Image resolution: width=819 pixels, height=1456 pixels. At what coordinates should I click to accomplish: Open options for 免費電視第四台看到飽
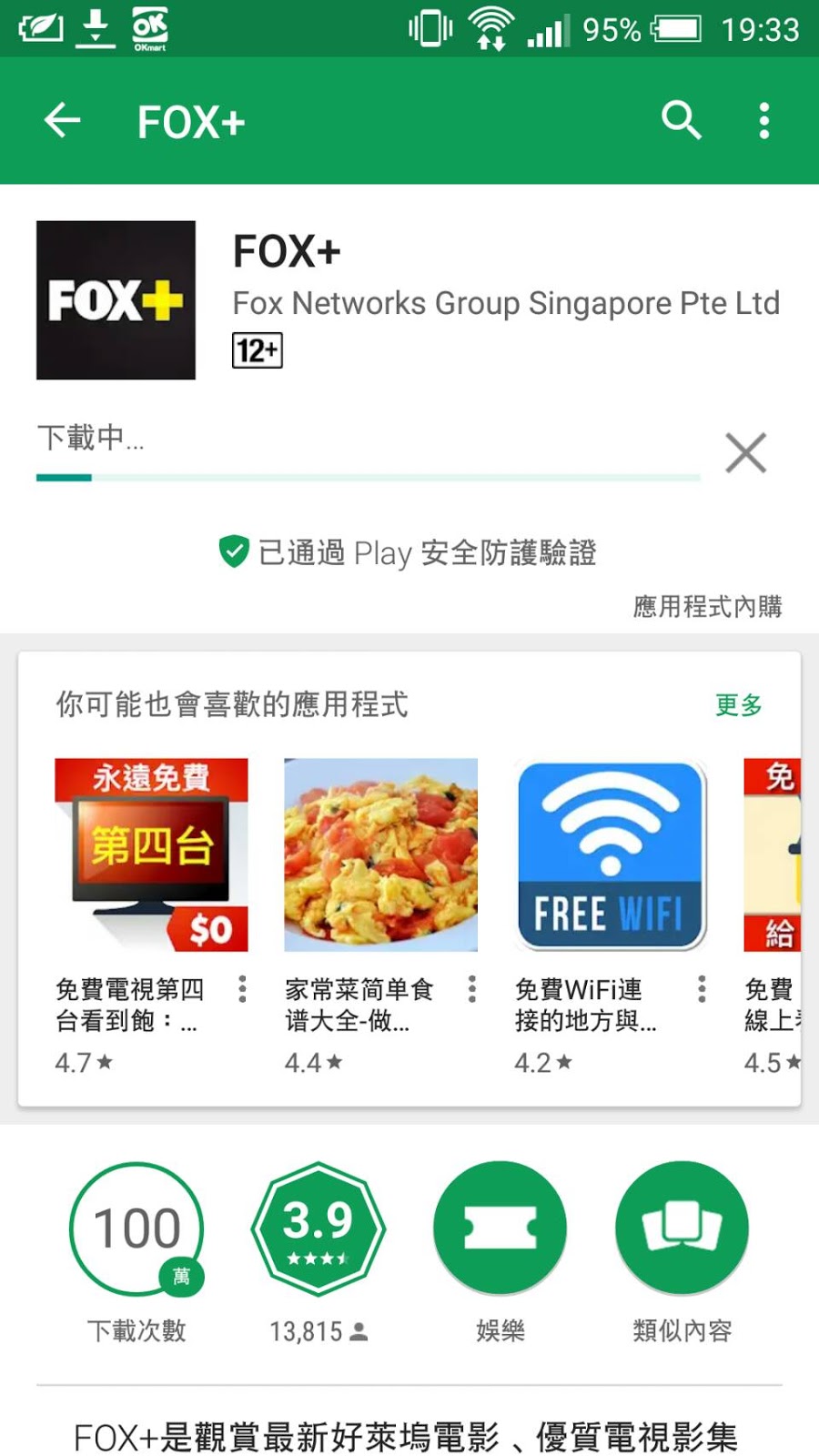coord(242,989)
